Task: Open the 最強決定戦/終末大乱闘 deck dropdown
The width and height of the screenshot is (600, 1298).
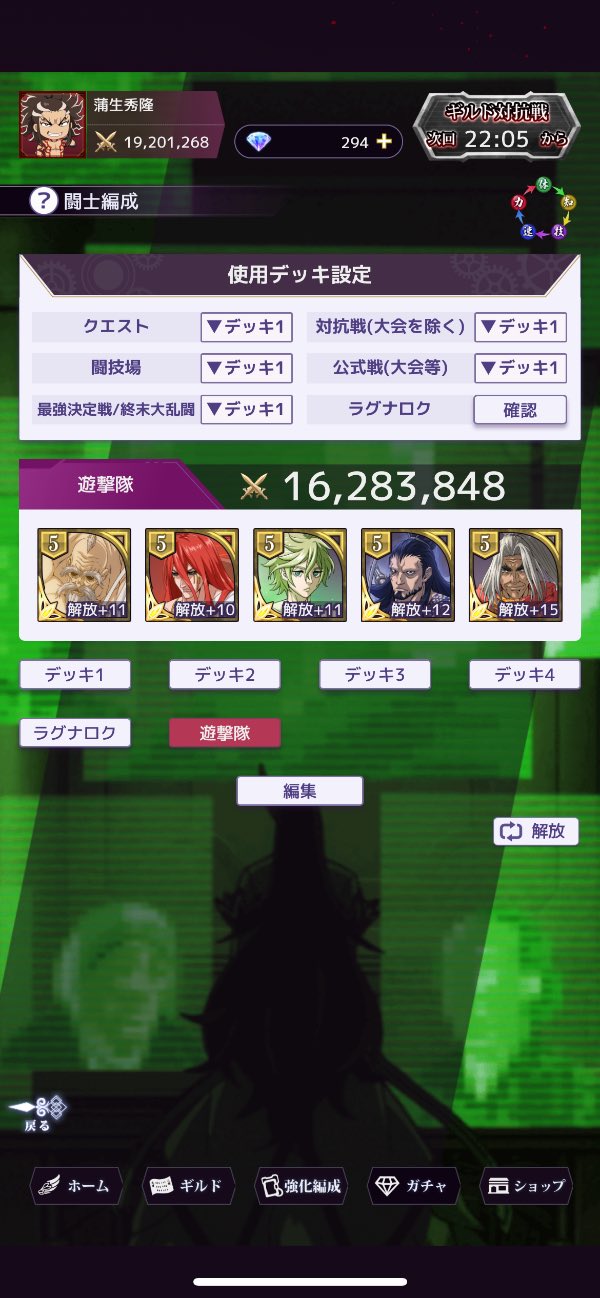Action: [246, 409]
